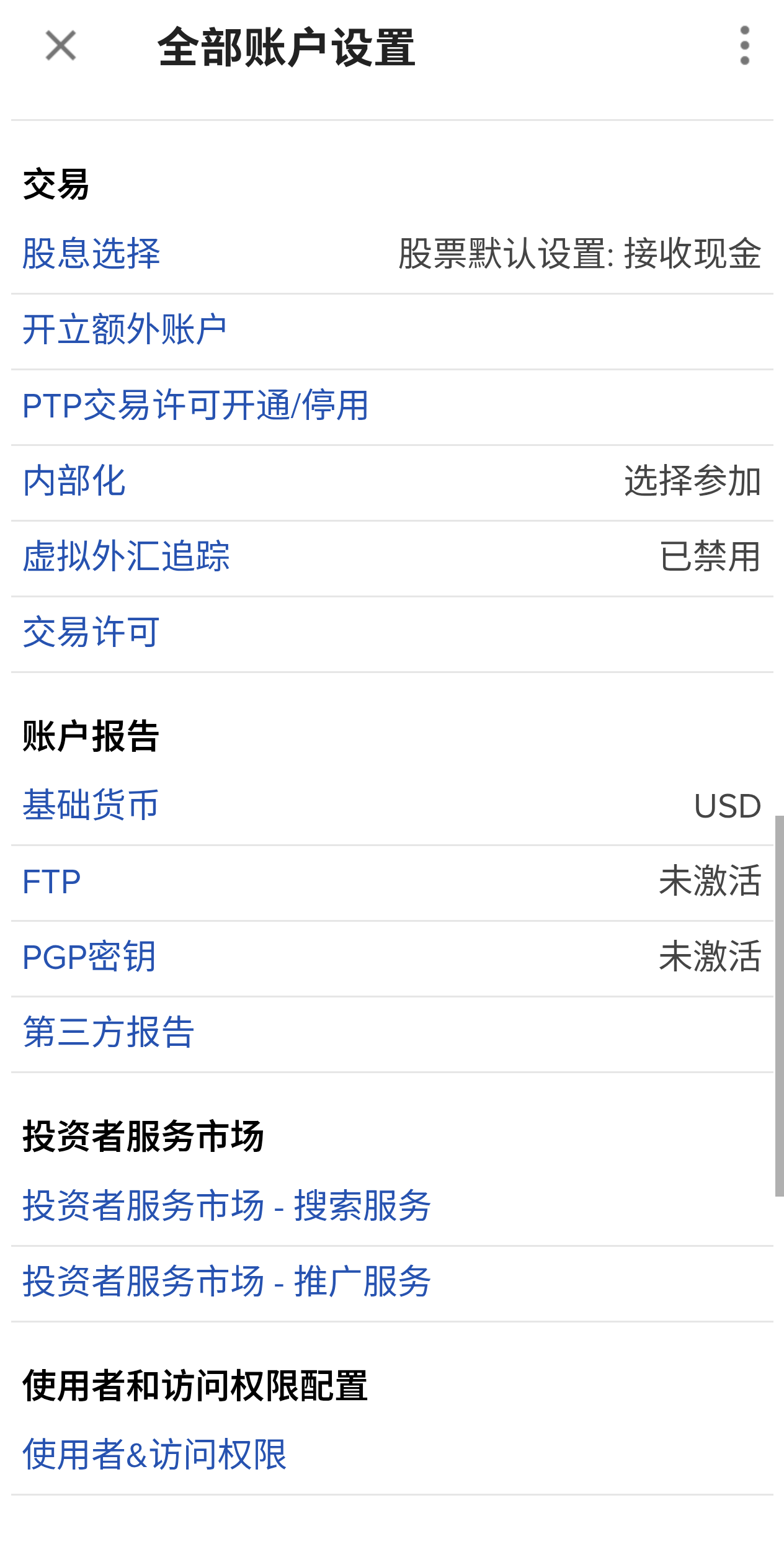784x1557 pixels.
Task: Select the 内部化 setting
Action: point(74,481)
